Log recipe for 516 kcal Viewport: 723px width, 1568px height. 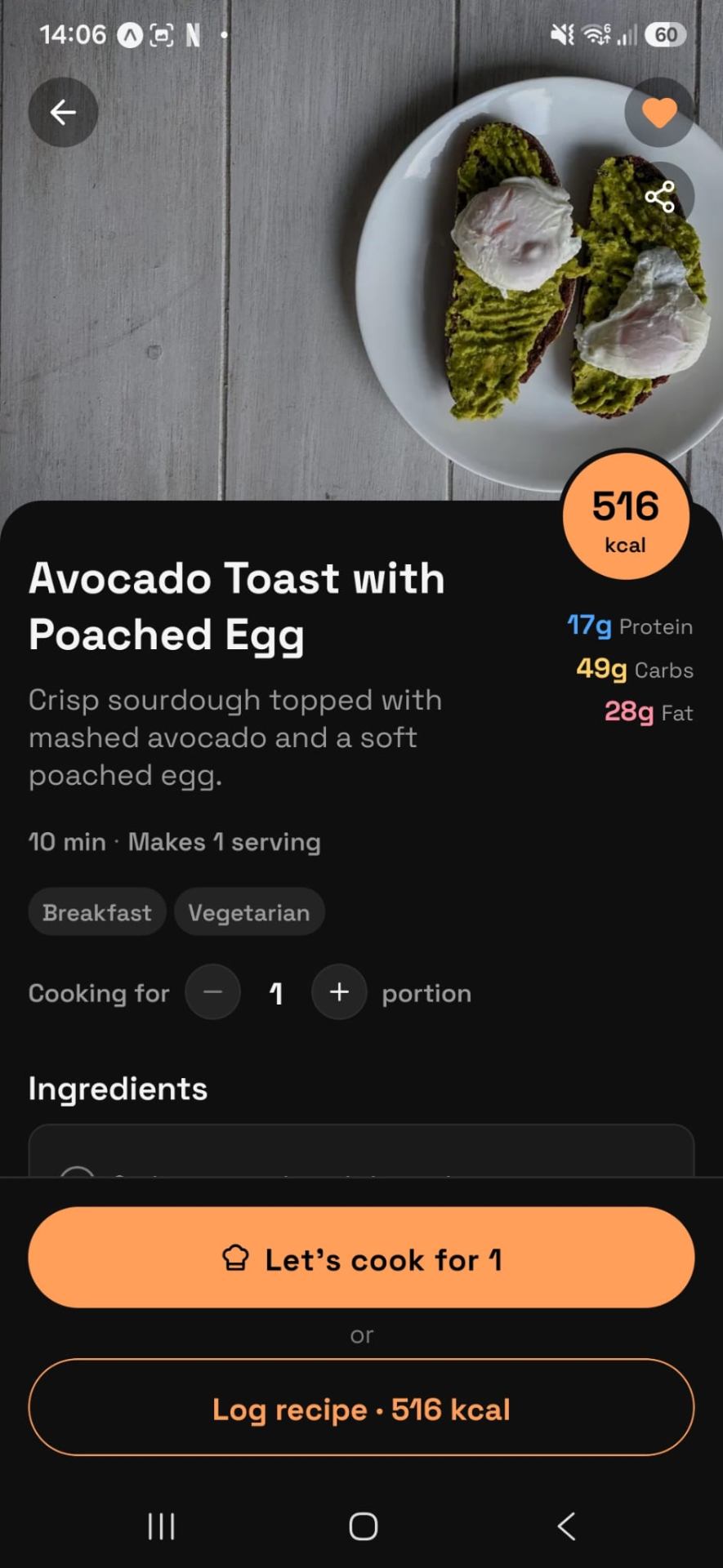click(x=361, y=1408)
